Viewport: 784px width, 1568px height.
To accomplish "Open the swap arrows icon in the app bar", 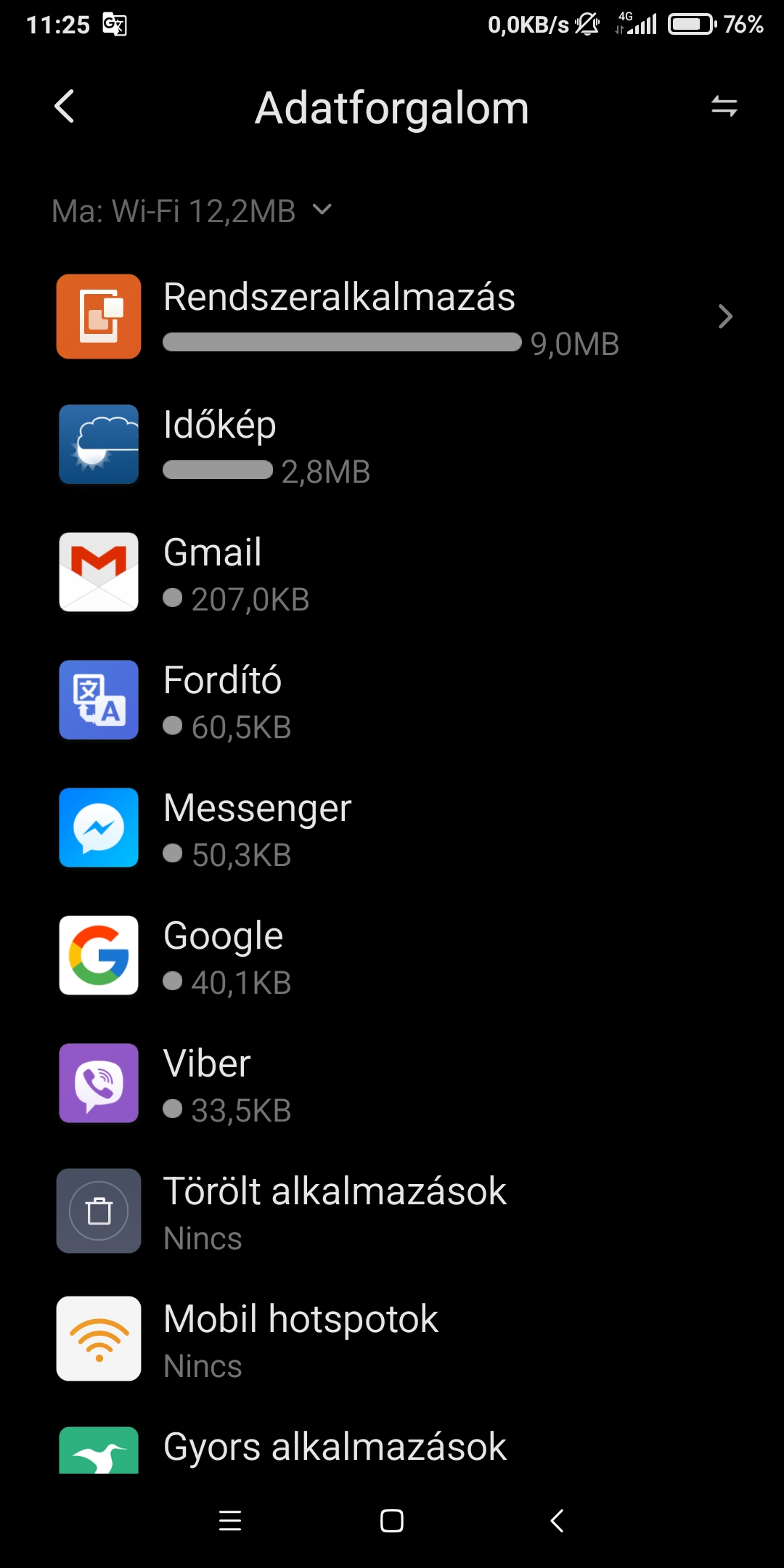I will coord(724,107).
